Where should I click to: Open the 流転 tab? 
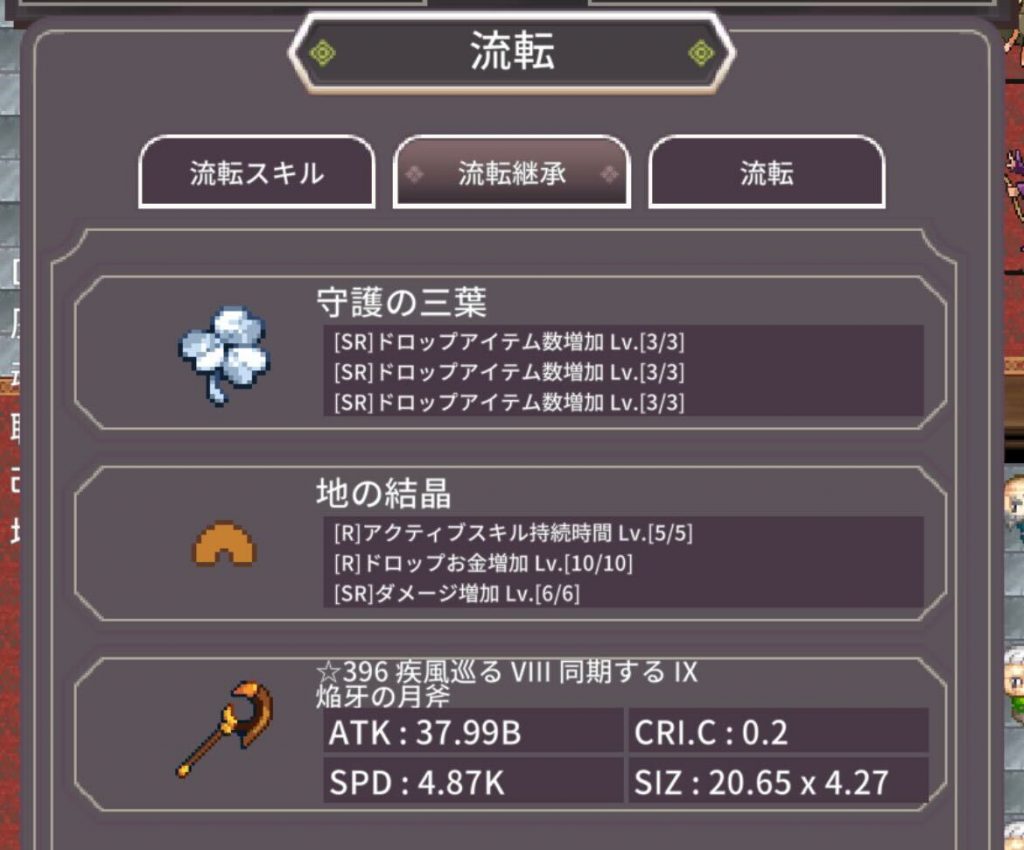(767, 173)
